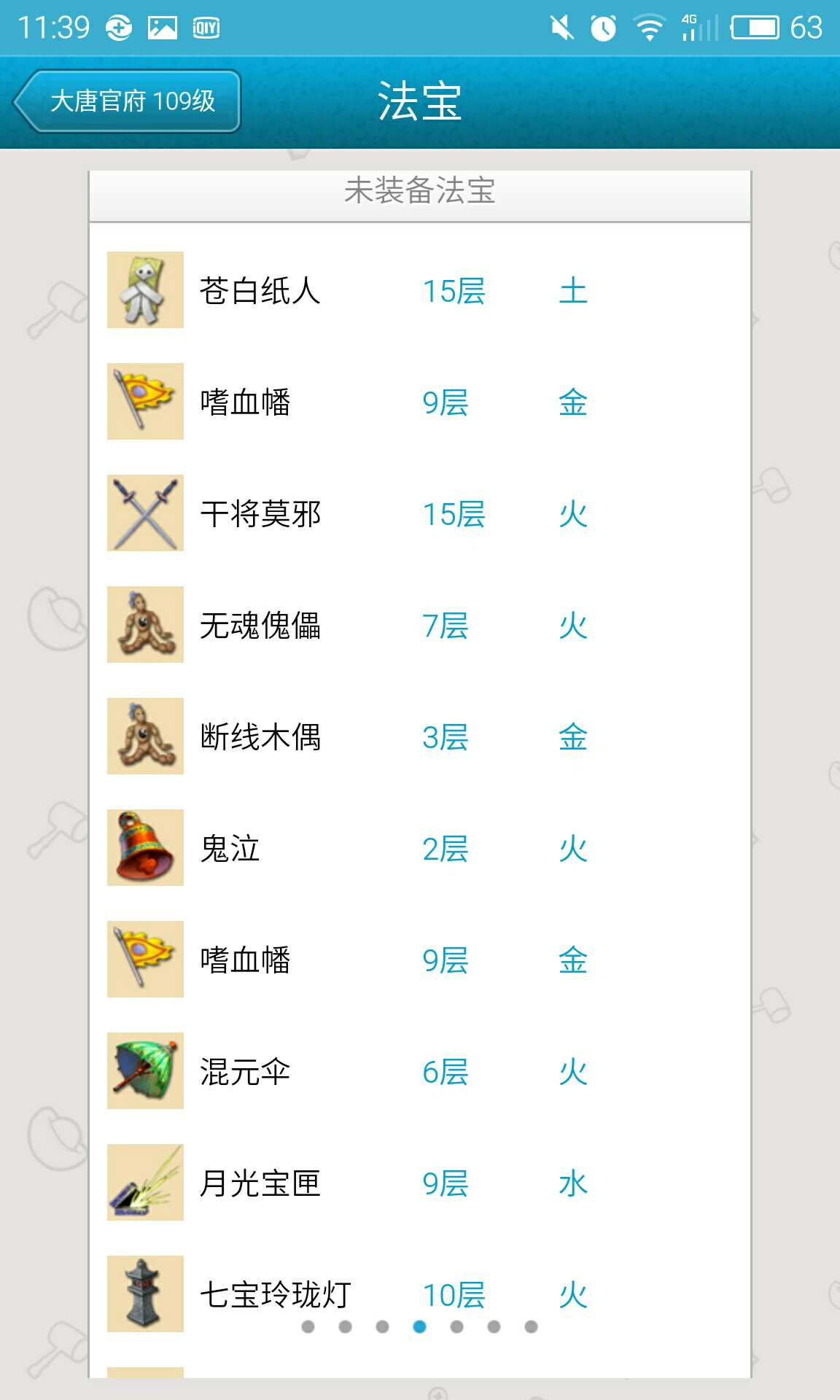Jump to the first page dot

(x=308, y=1326)
